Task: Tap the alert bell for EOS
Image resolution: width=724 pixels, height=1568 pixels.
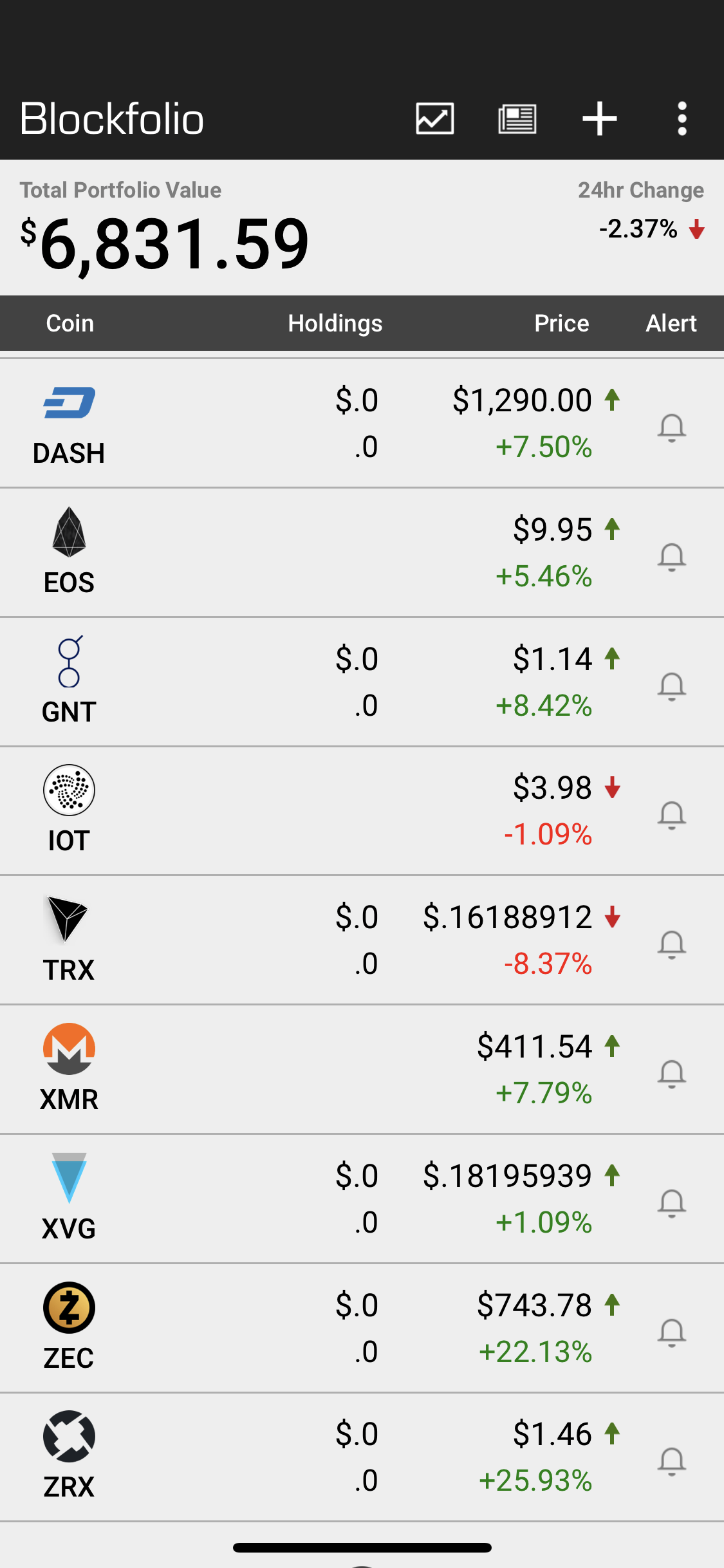Action: click(x=671, y=557)
